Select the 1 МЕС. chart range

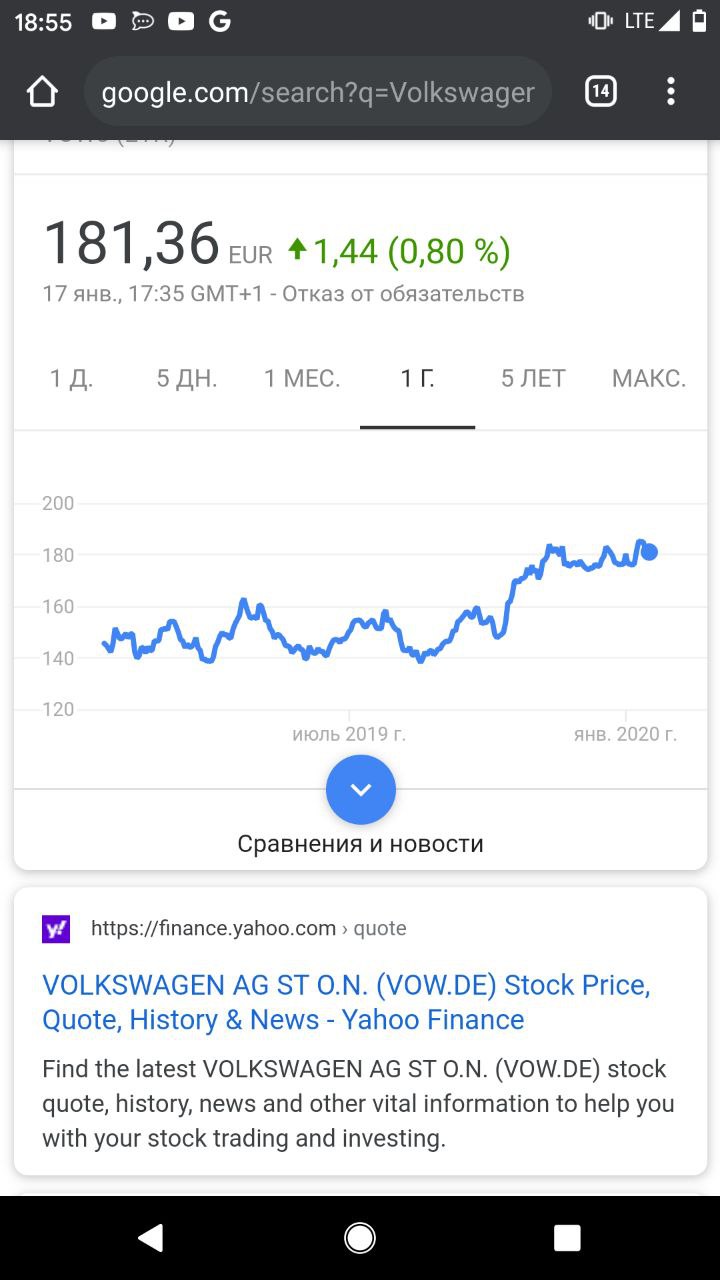302,379
